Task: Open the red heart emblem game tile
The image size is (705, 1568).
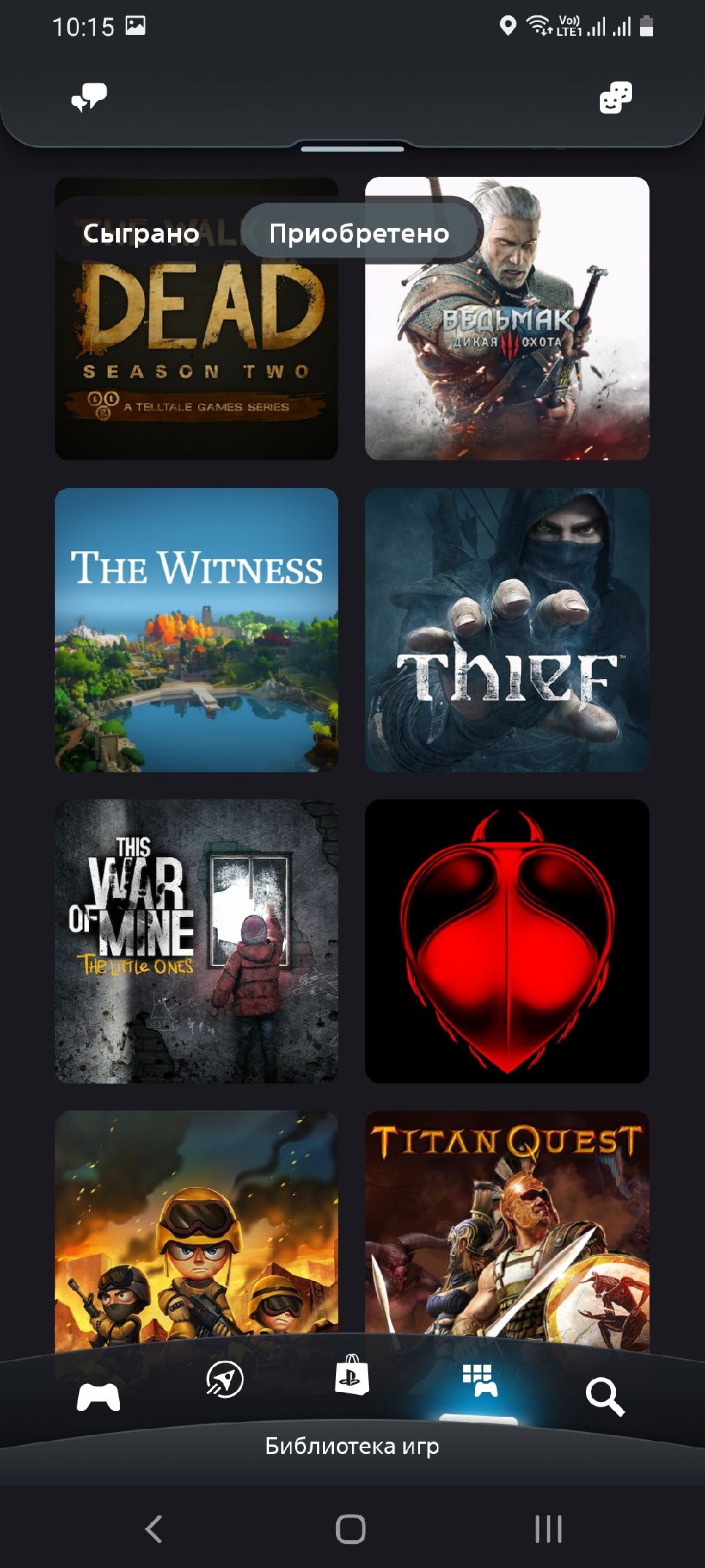Action: point(507,941)
